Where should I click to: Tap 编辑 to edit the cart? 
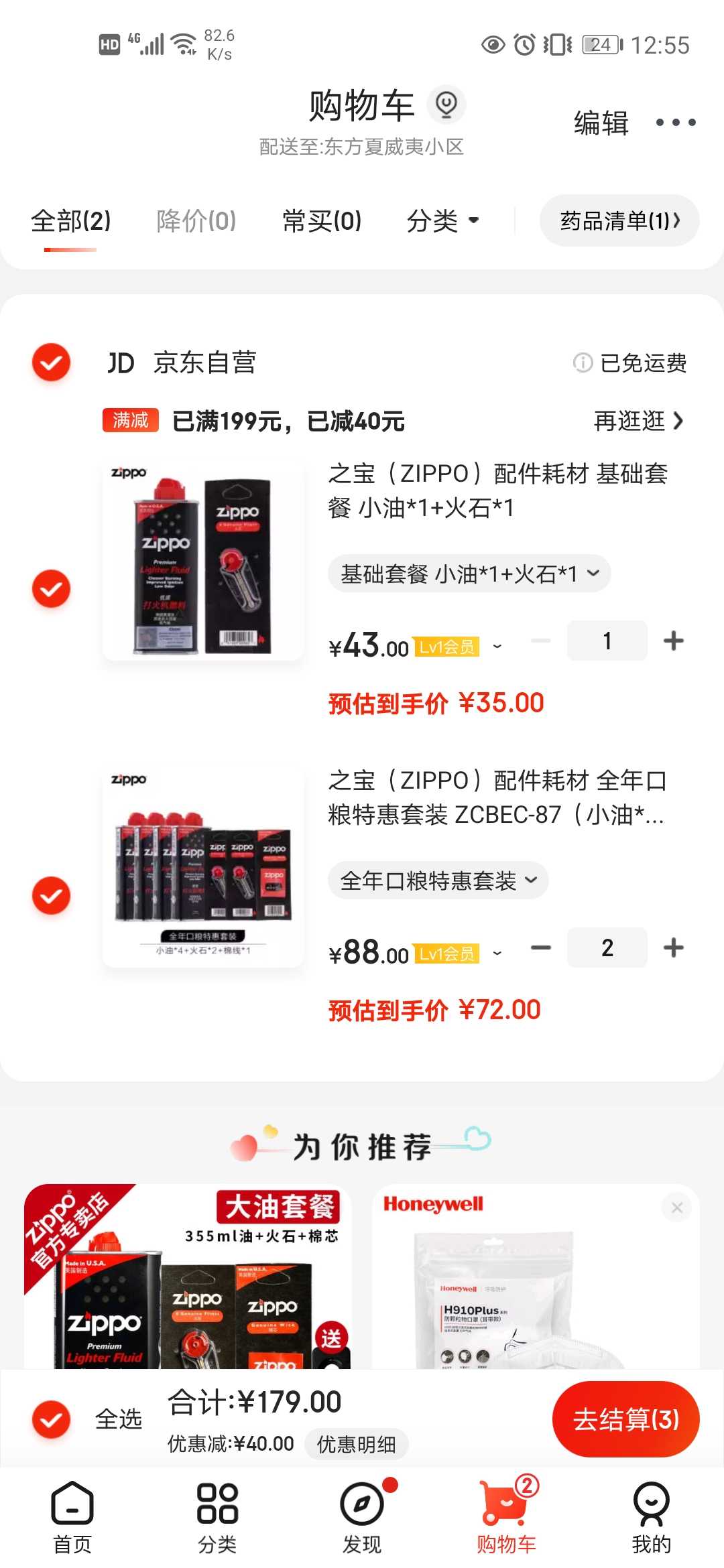[x=601, y=123]
